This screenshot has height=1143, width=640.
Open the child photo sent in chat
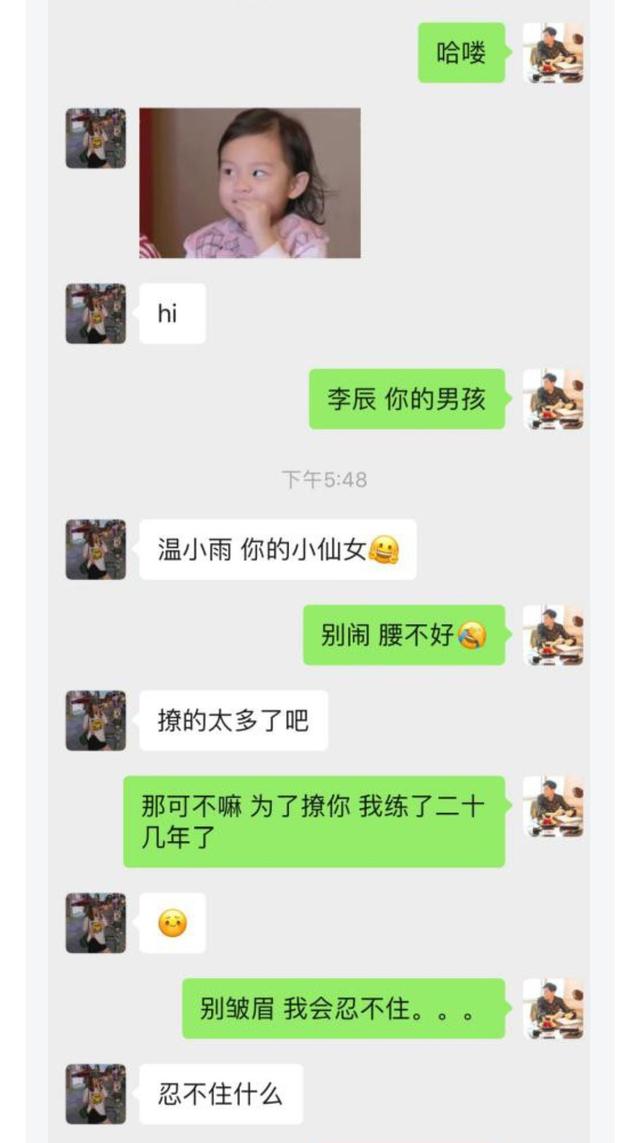pos(249,183)
